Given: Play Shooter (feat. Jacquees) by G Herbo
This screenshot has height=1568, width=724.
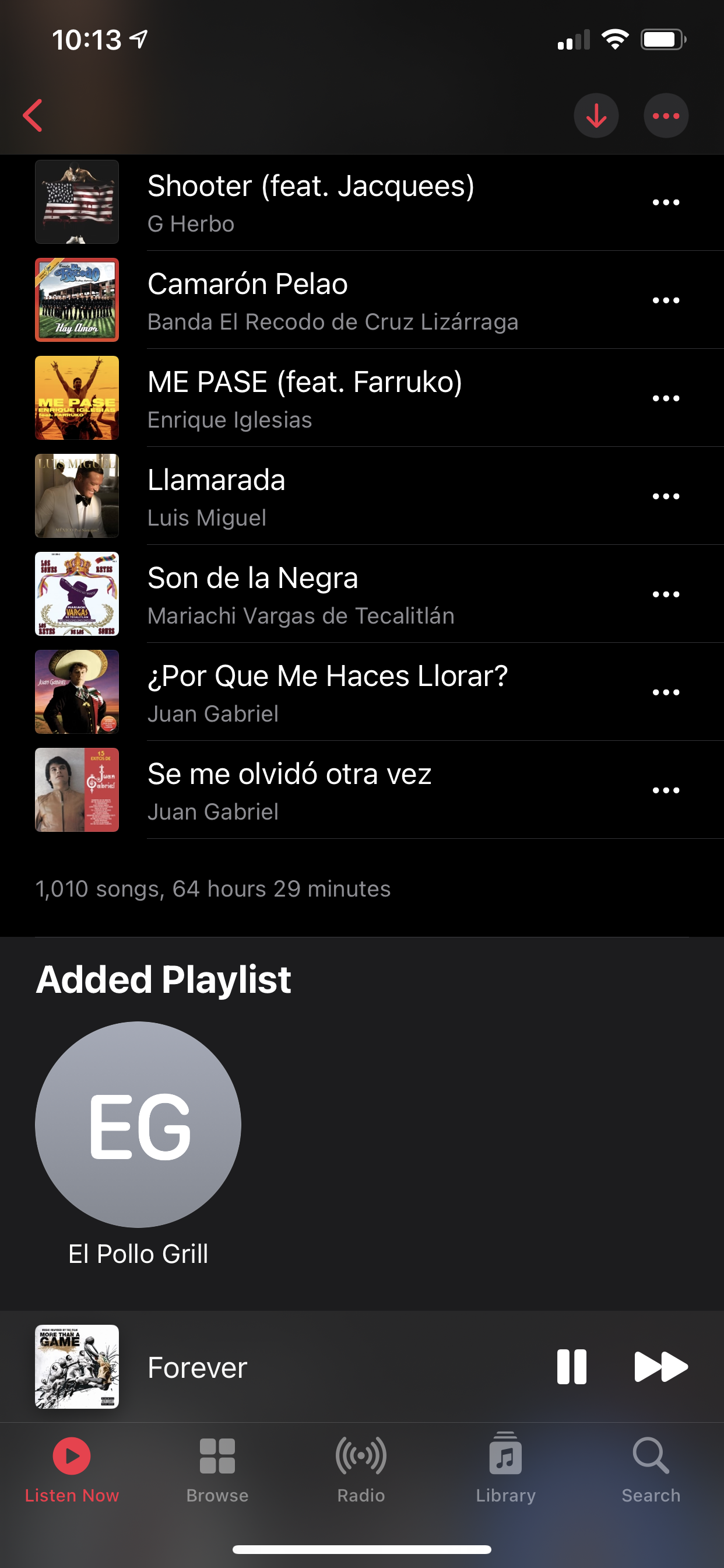Looking at the screenshot, I should [x=310, y=202].
